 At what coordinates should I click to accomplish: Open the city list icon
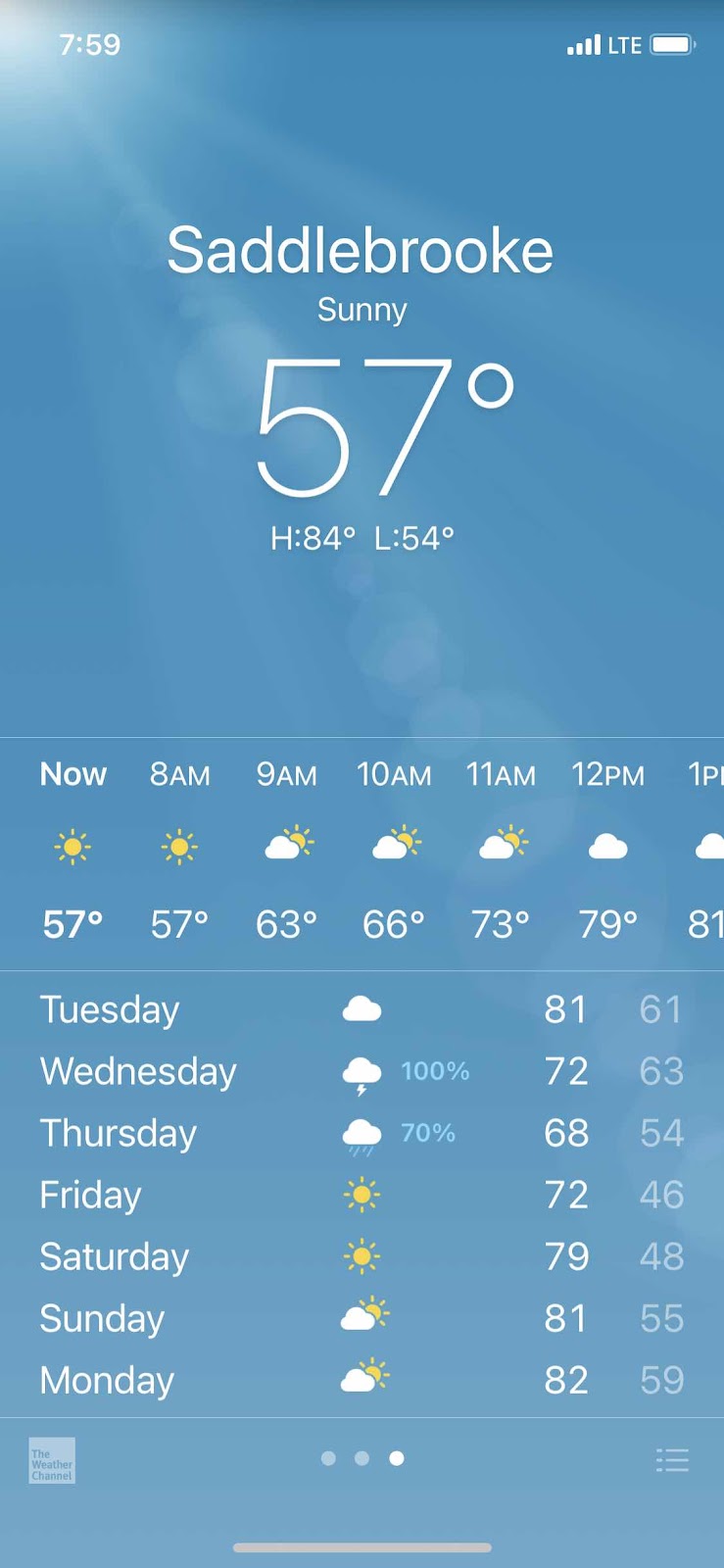[672, 1460]
